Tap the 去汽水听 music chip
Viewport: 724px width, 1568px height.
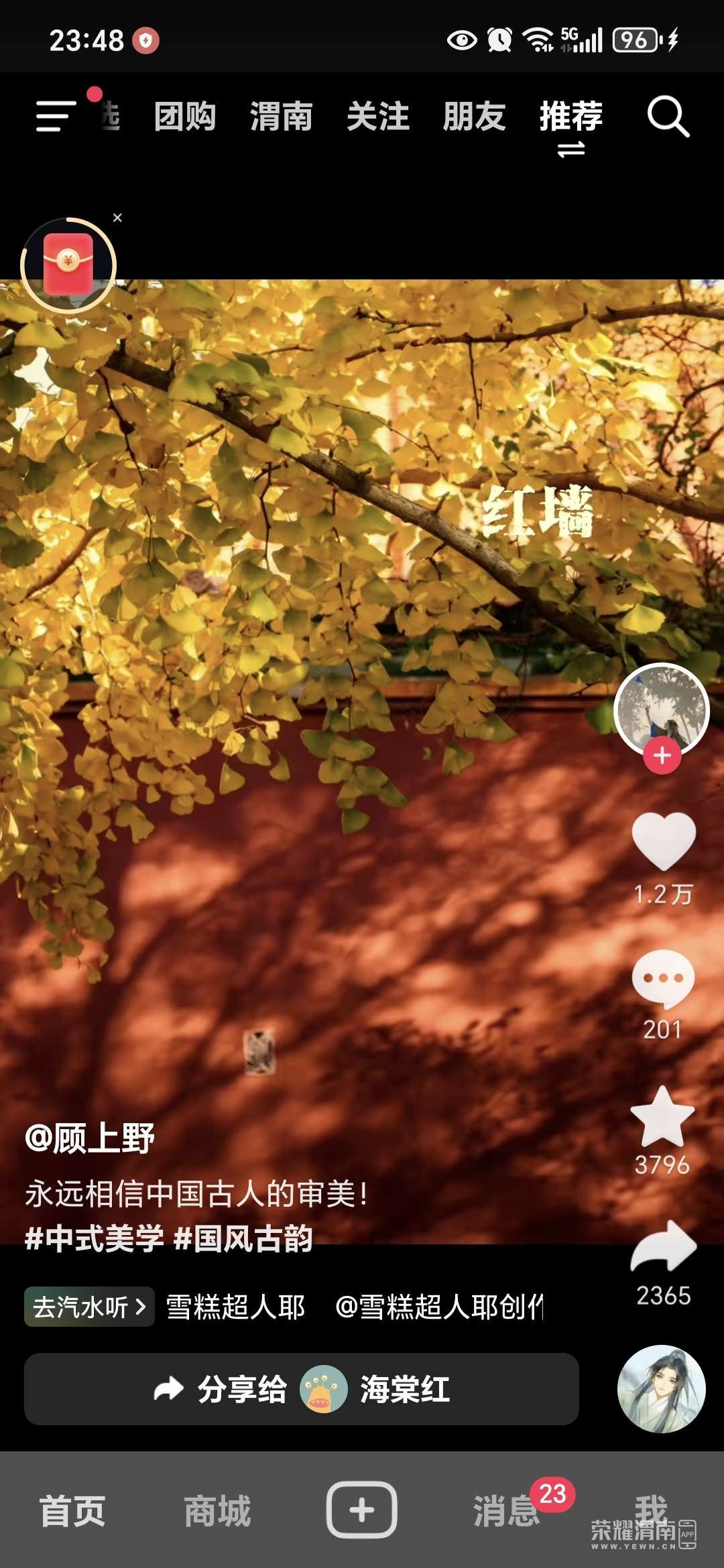[x=89, y=1307]
